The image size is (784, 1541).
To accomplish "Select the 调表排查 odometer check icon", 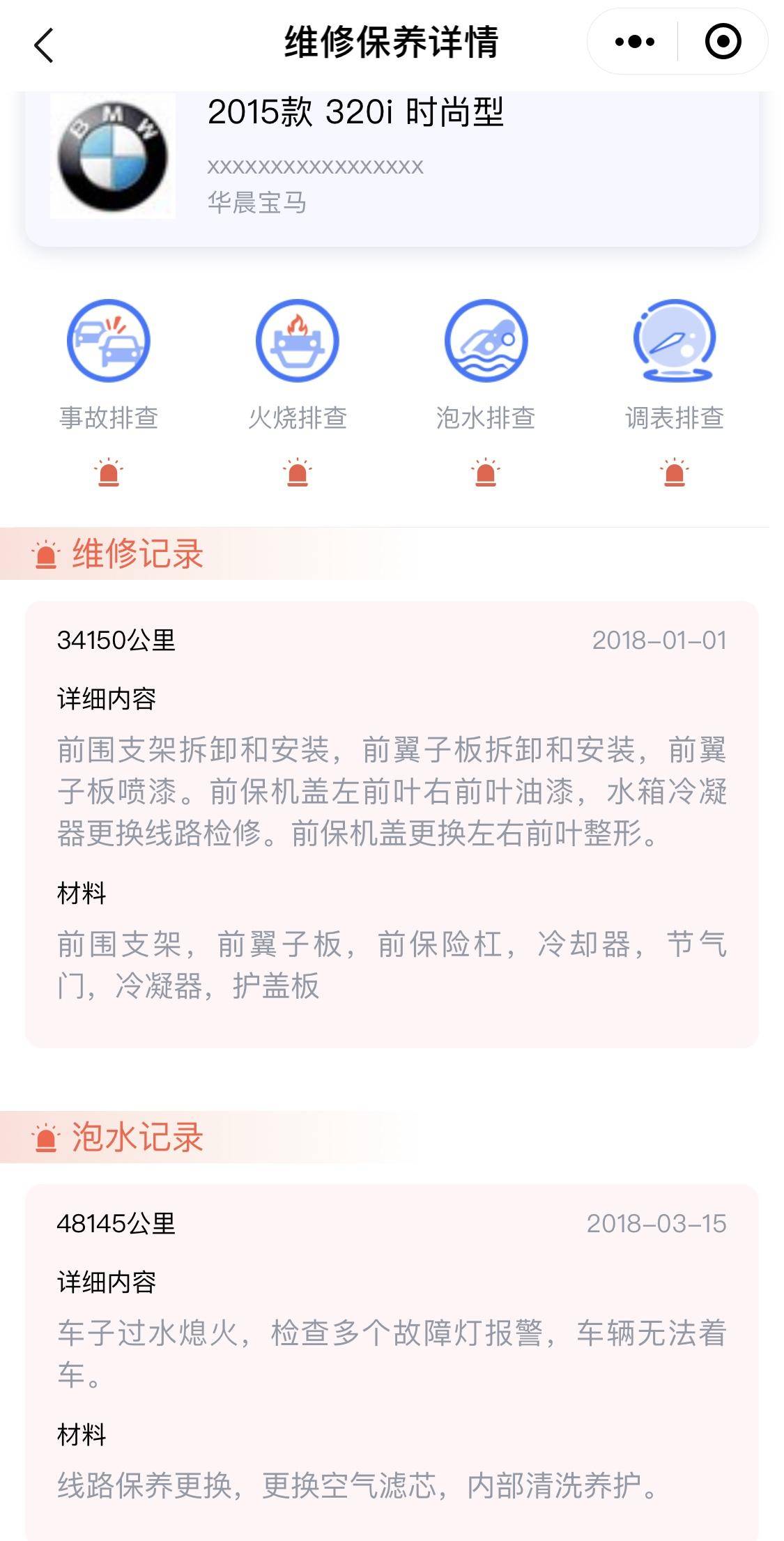I will [675, 342].
